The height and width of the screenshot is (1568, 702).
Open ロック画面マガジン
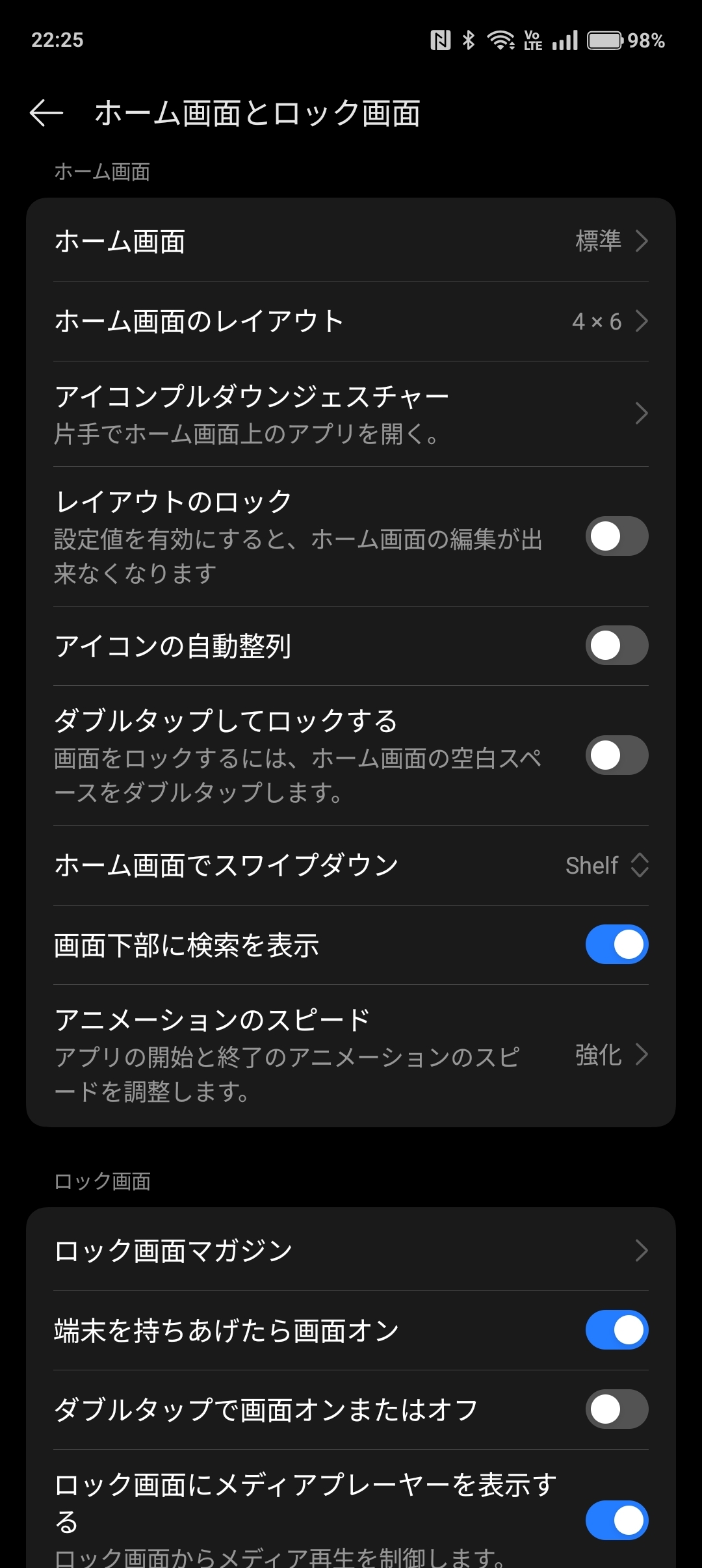(351, 1250)
